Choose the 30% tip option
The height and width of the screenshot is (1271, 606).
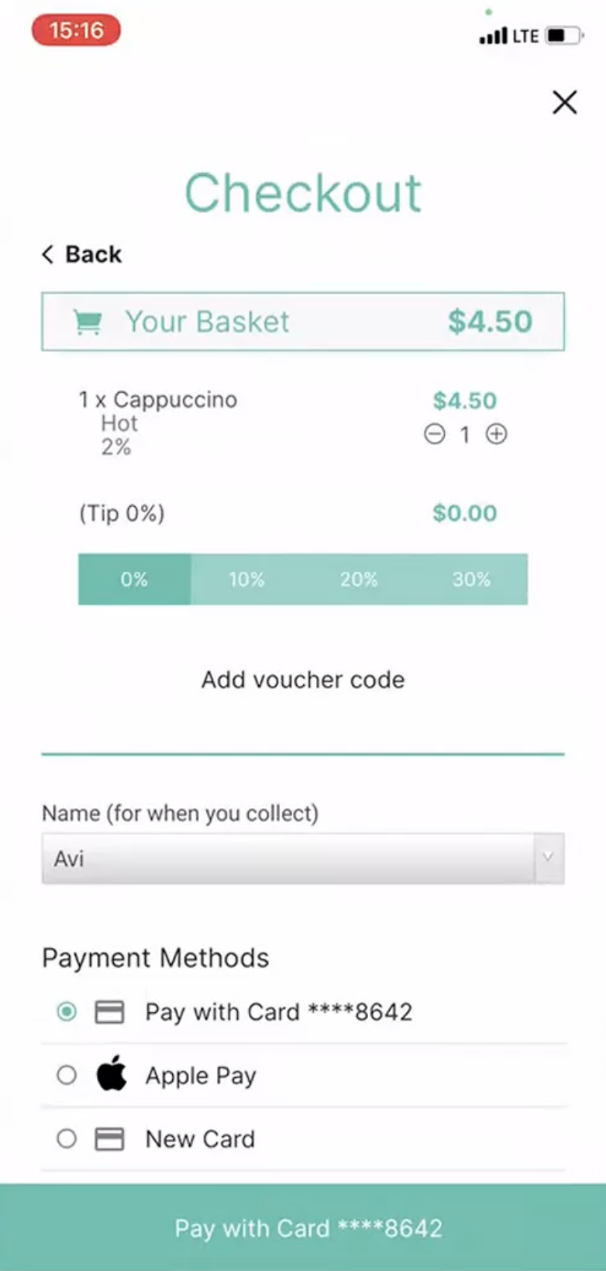pos(471,579)
